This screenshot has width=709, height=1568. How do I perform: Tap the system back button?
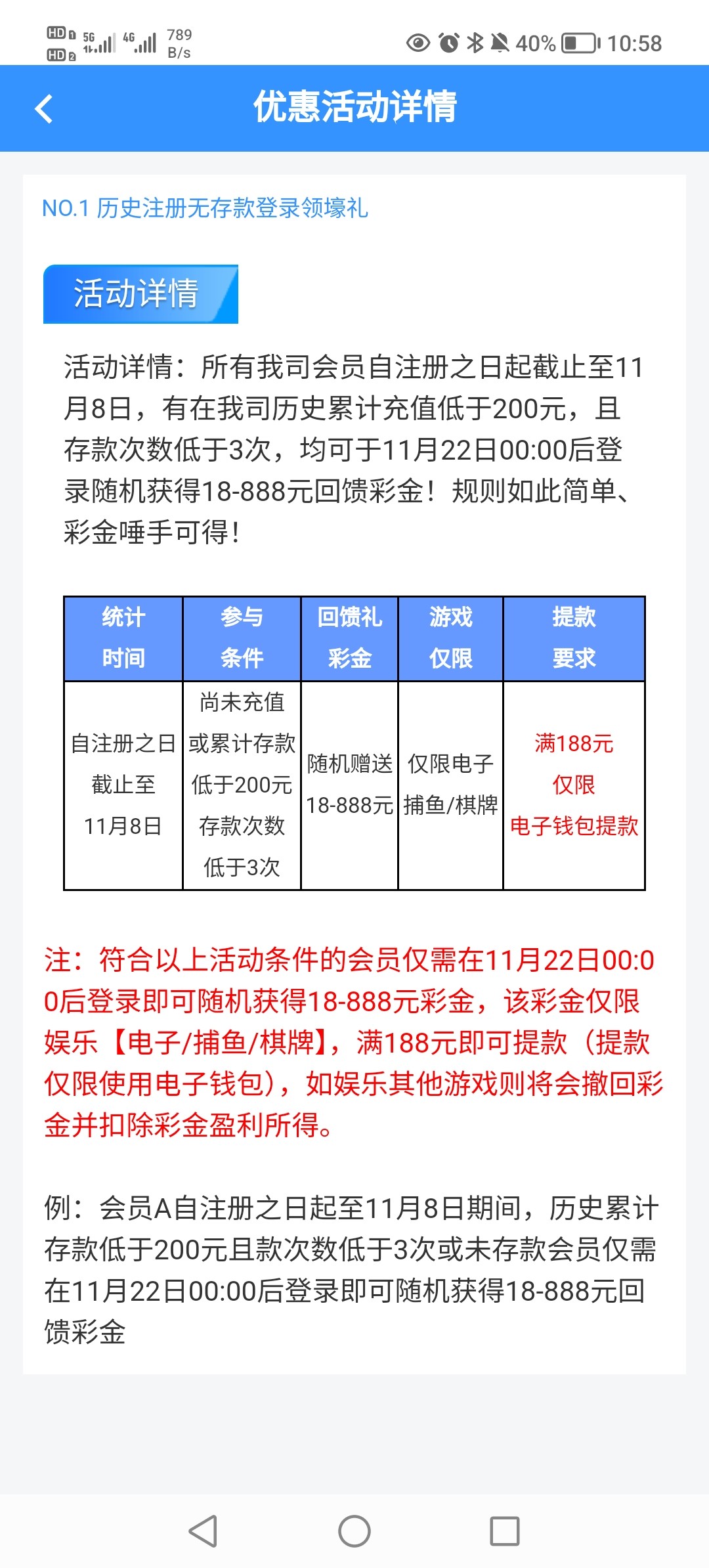[203, 1531]
